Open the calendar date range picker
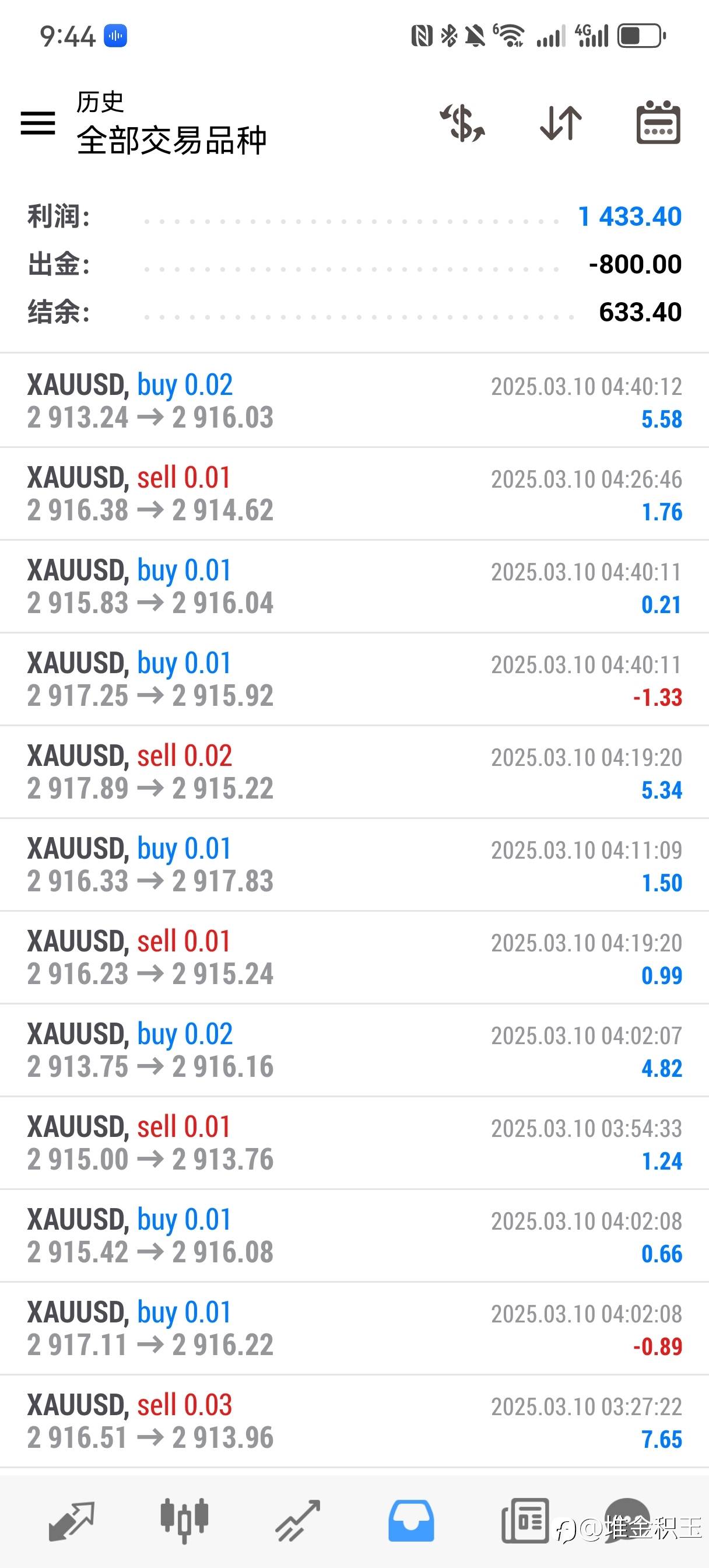709x1568 pixels. coord(658,123)
